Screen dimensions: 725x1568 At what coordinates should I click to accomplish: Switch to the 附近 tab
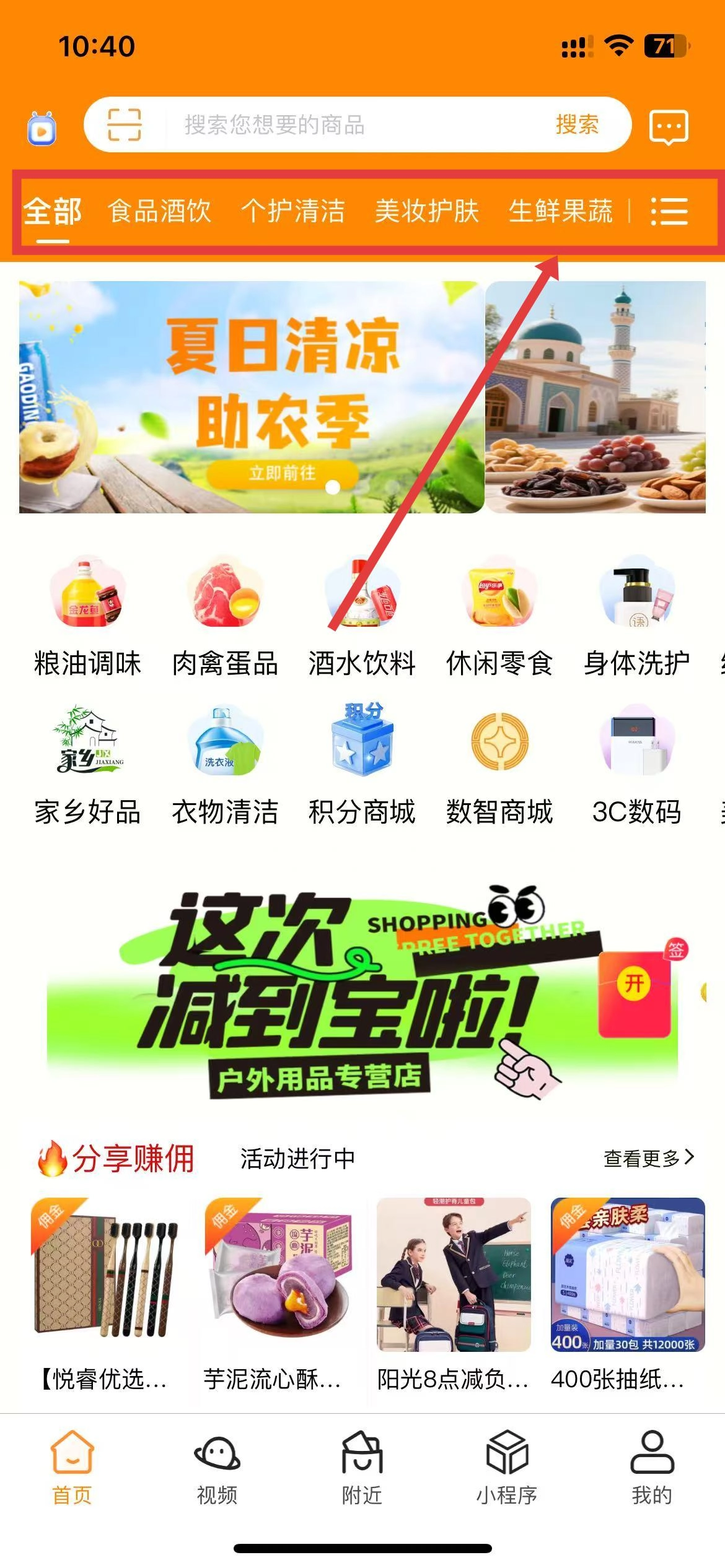point(362,1468)
